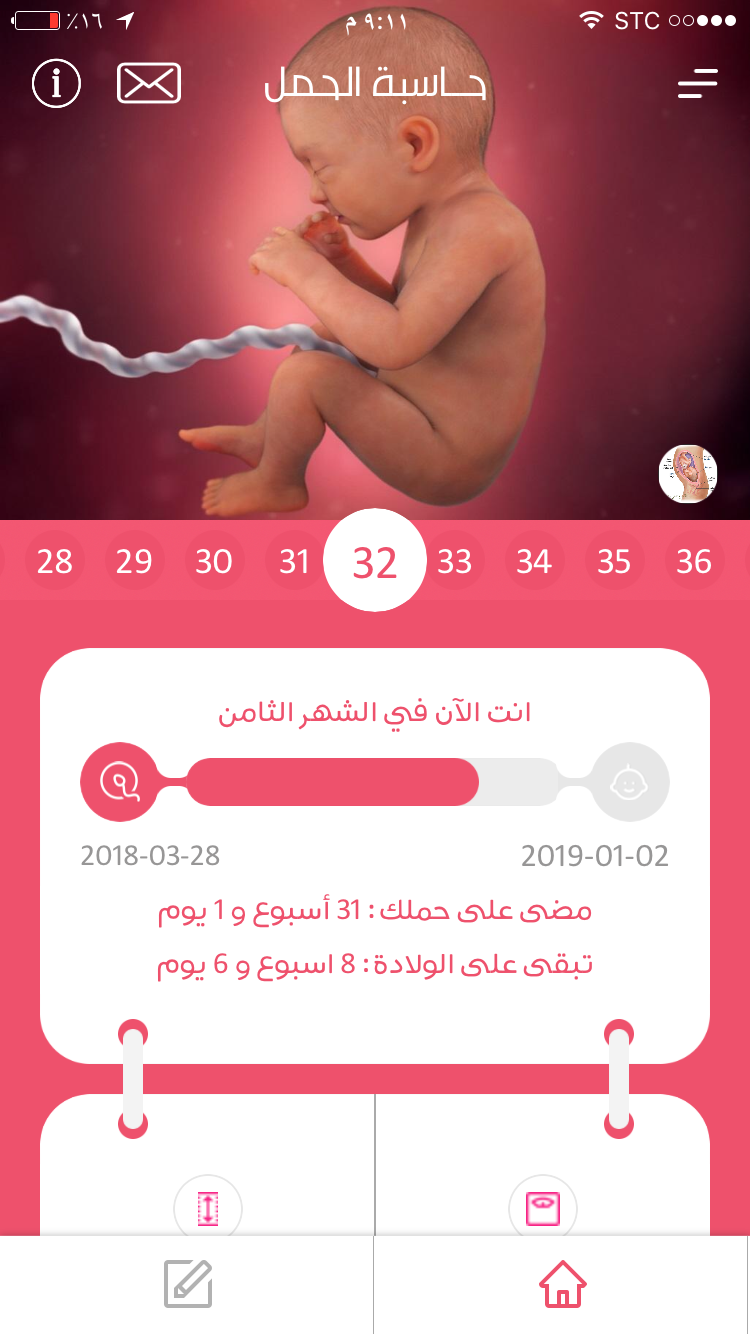Go to the home tab
Screen dimensions: 750x1334
coord(563,1284)
